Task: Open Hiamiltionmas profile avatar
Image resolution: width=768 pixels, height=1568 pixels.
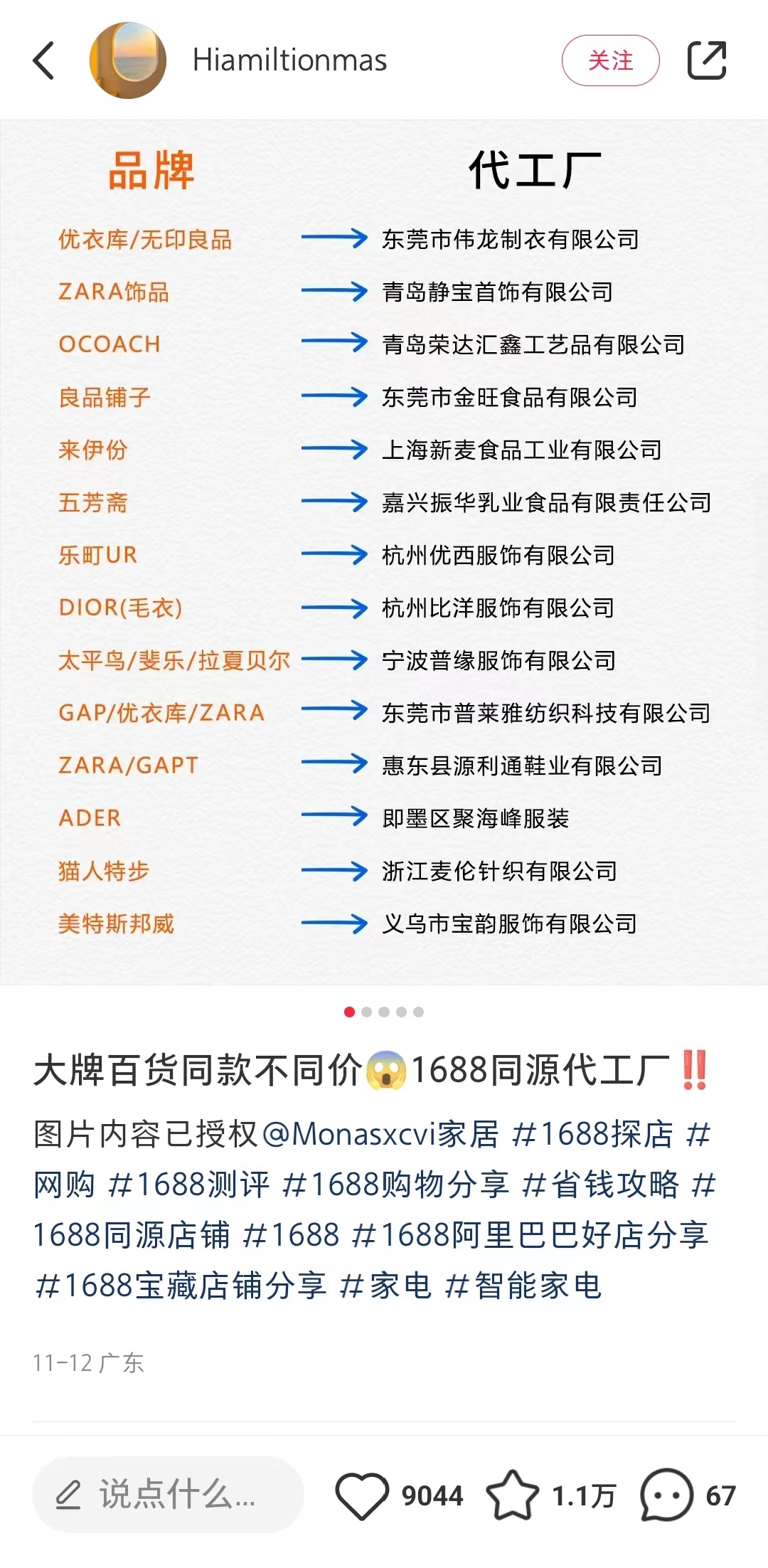Action: coord(128,60)
